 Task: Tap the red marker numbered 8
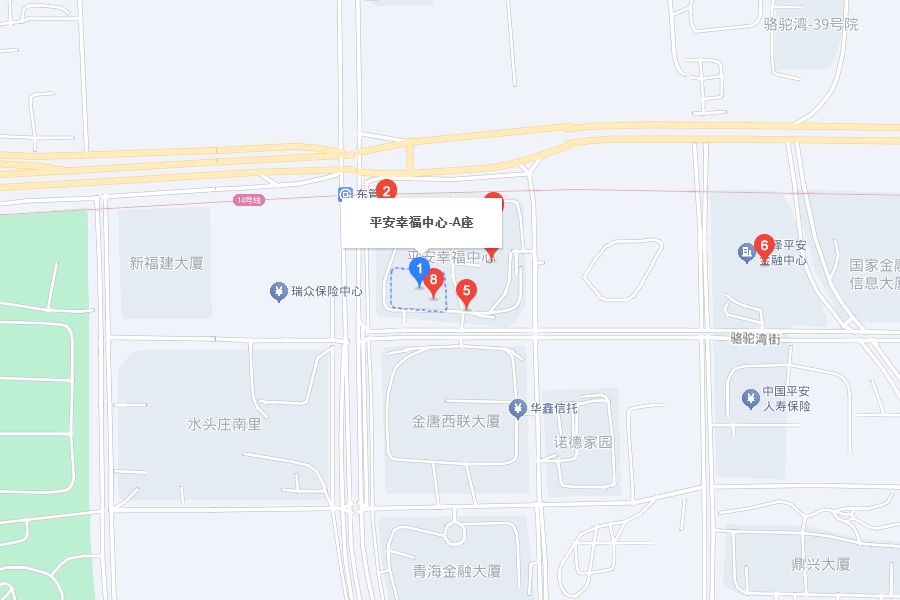coord(433,282)
